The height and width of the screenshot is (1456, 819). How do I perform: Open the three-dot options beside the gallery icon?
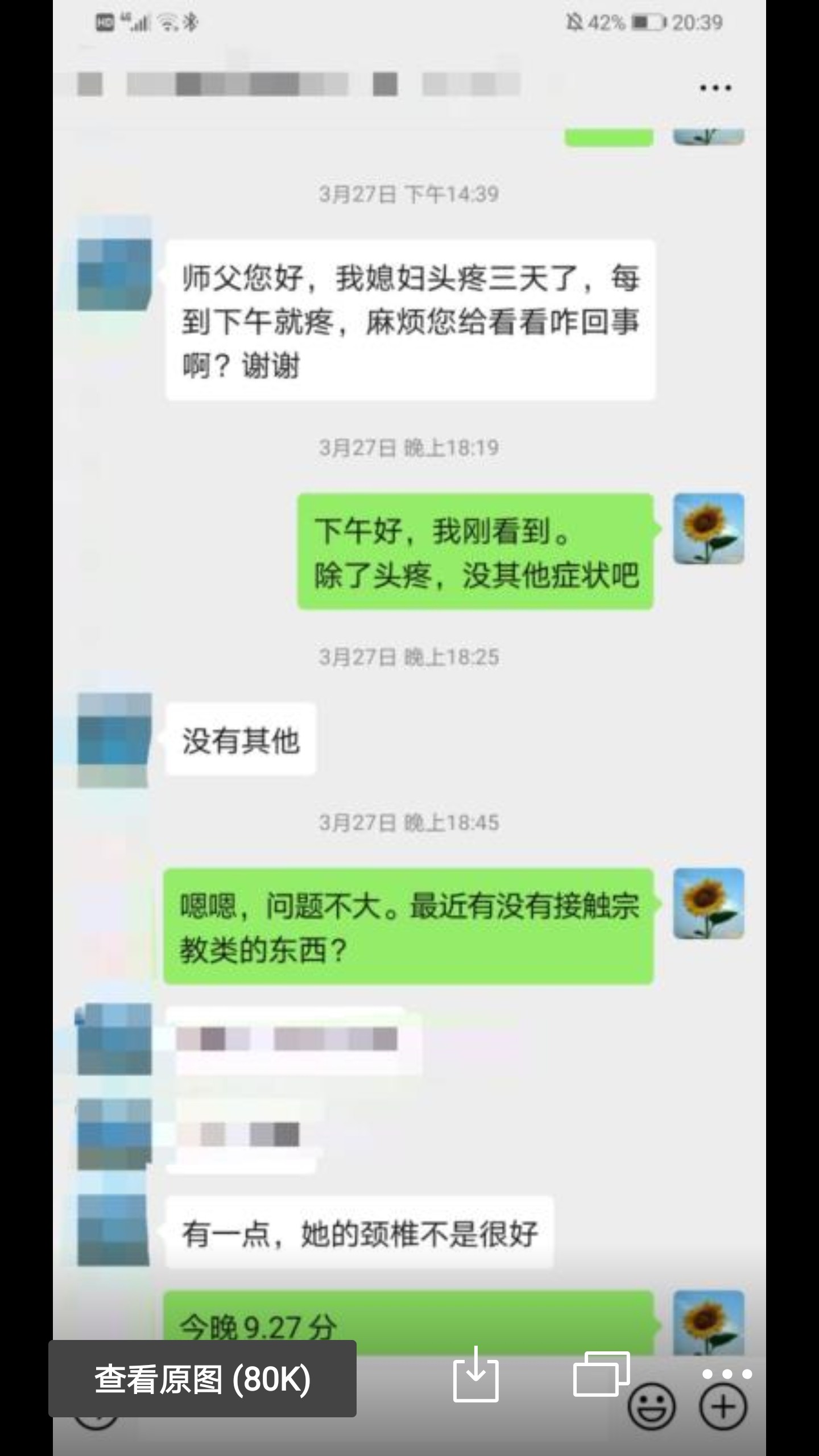point(727,1374)
